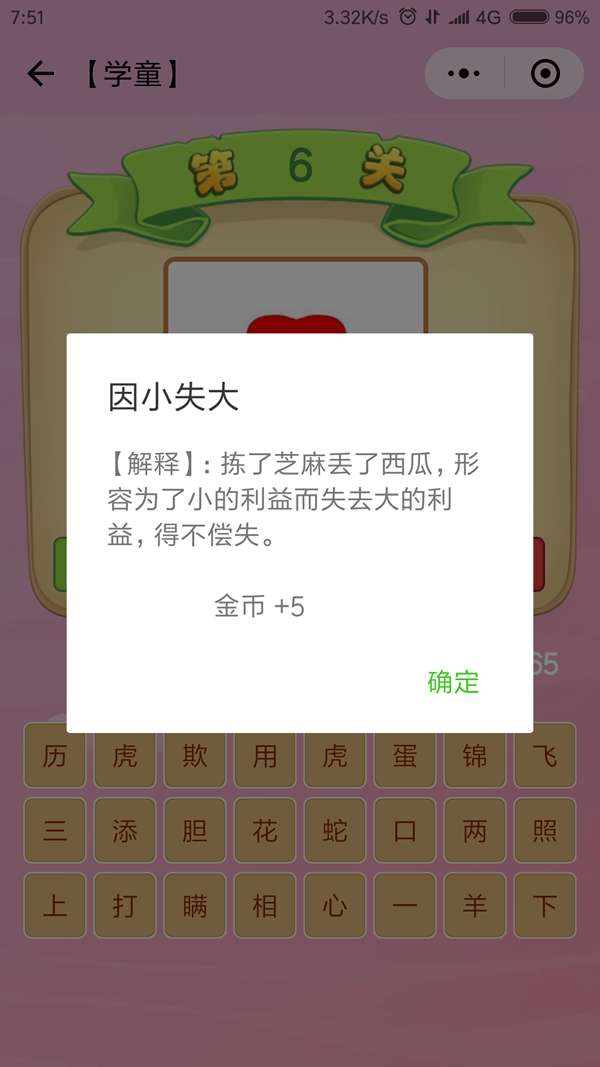Pick the 三 character tile
The width and height of the screenshot is (600, 1067).
pyautogui.click(x=55, y=831)
